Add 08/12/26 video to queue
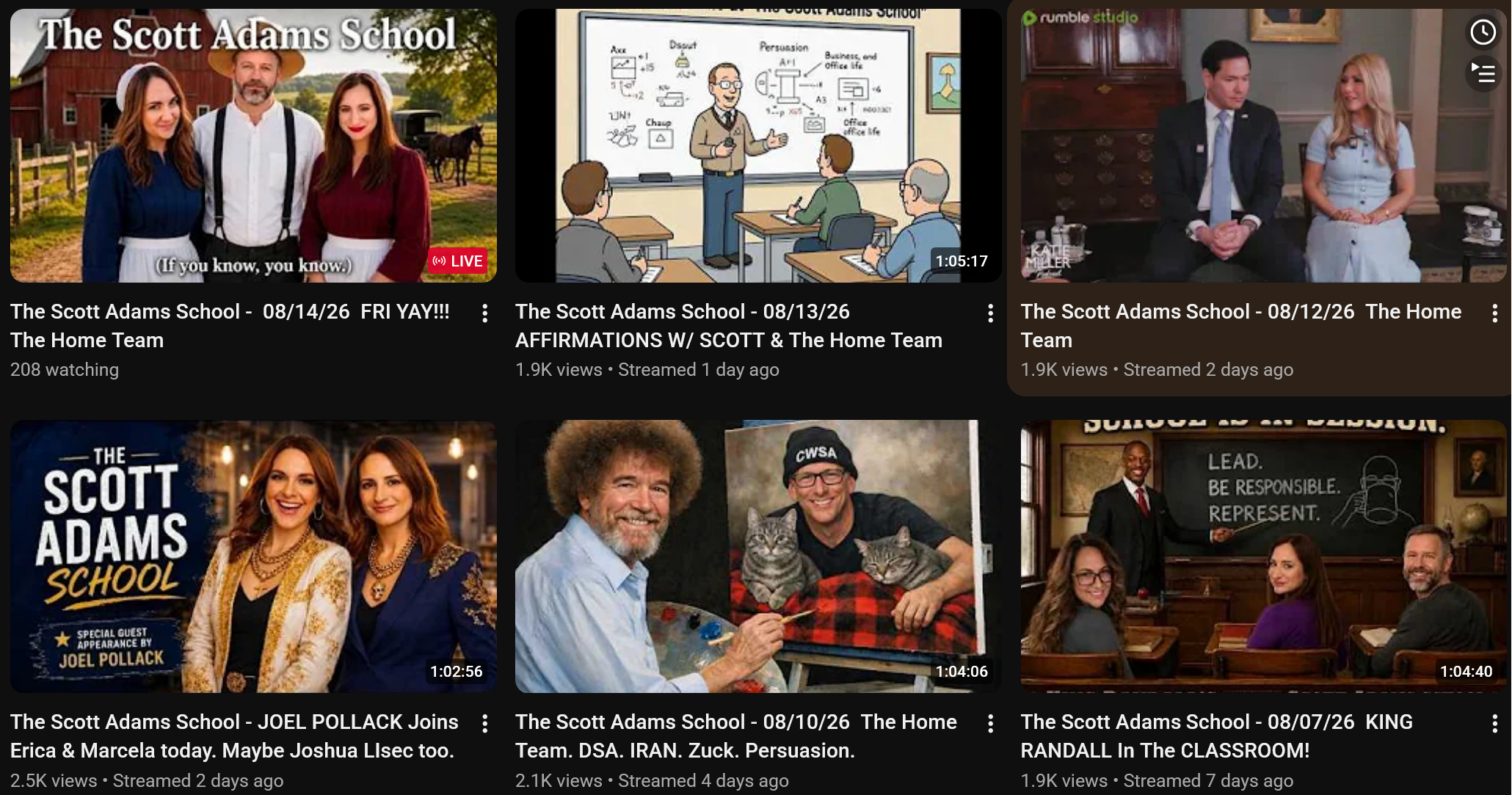 (1483, 73)
